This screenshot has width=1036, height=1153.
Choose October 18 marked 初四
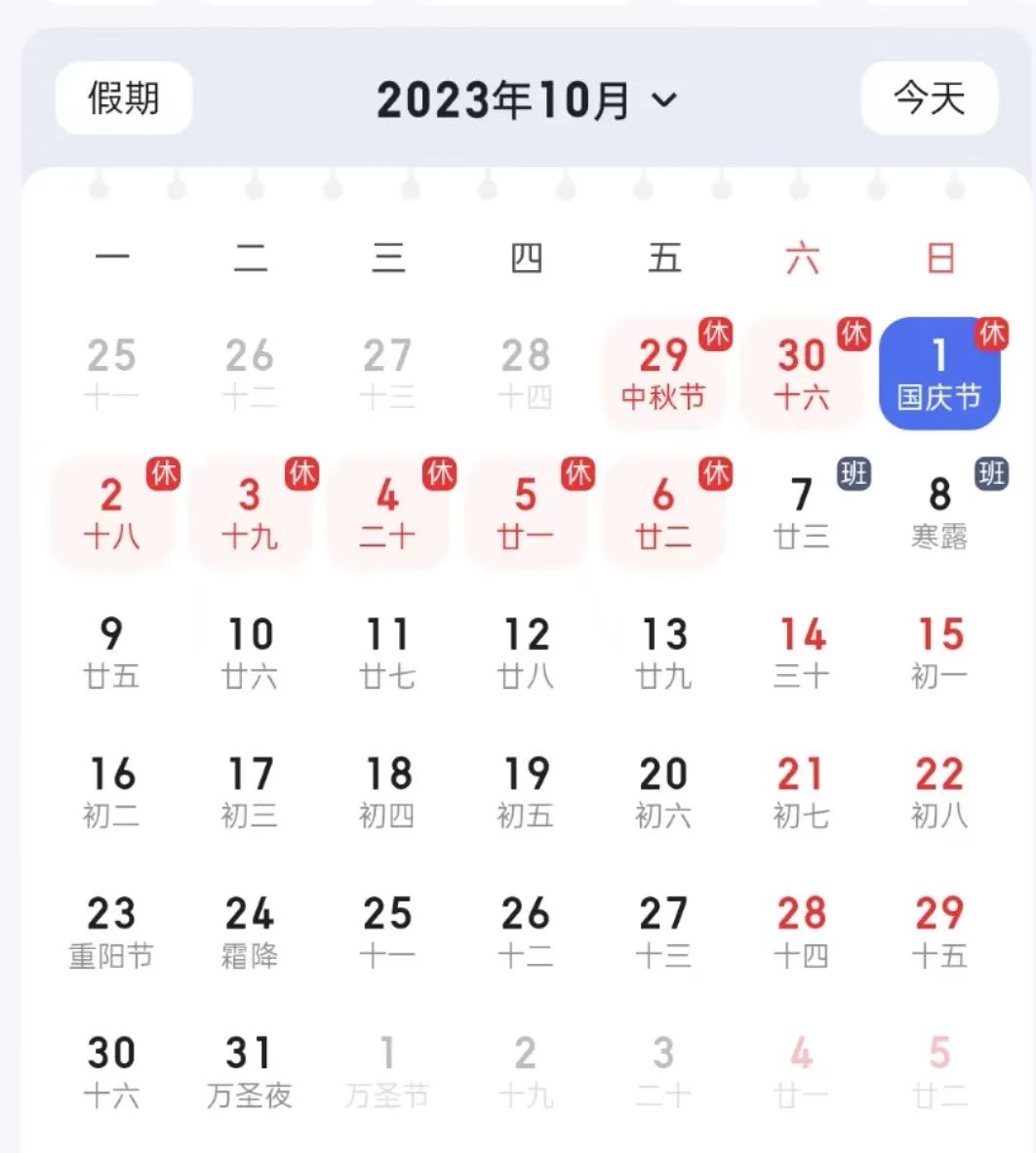tap(387, 792)
